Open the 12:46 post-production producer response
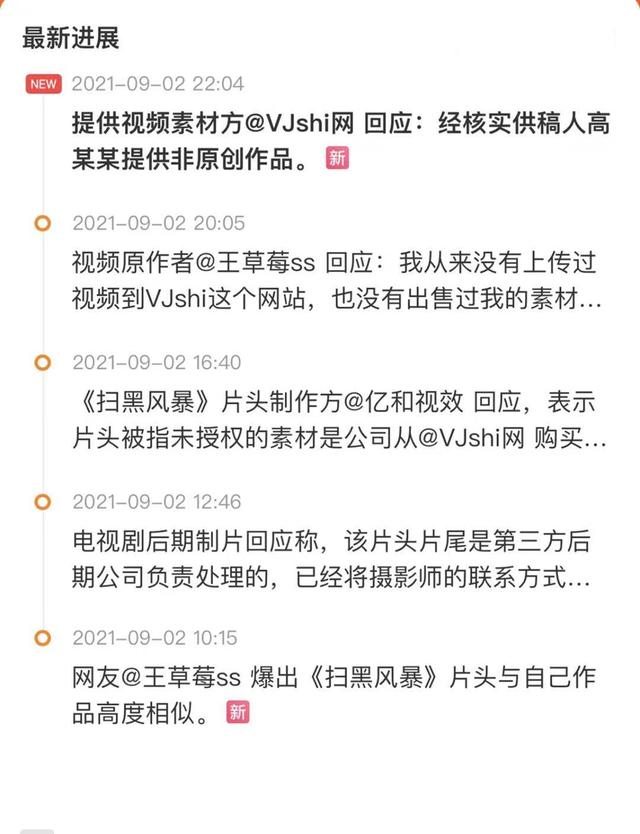 point(336,560)
